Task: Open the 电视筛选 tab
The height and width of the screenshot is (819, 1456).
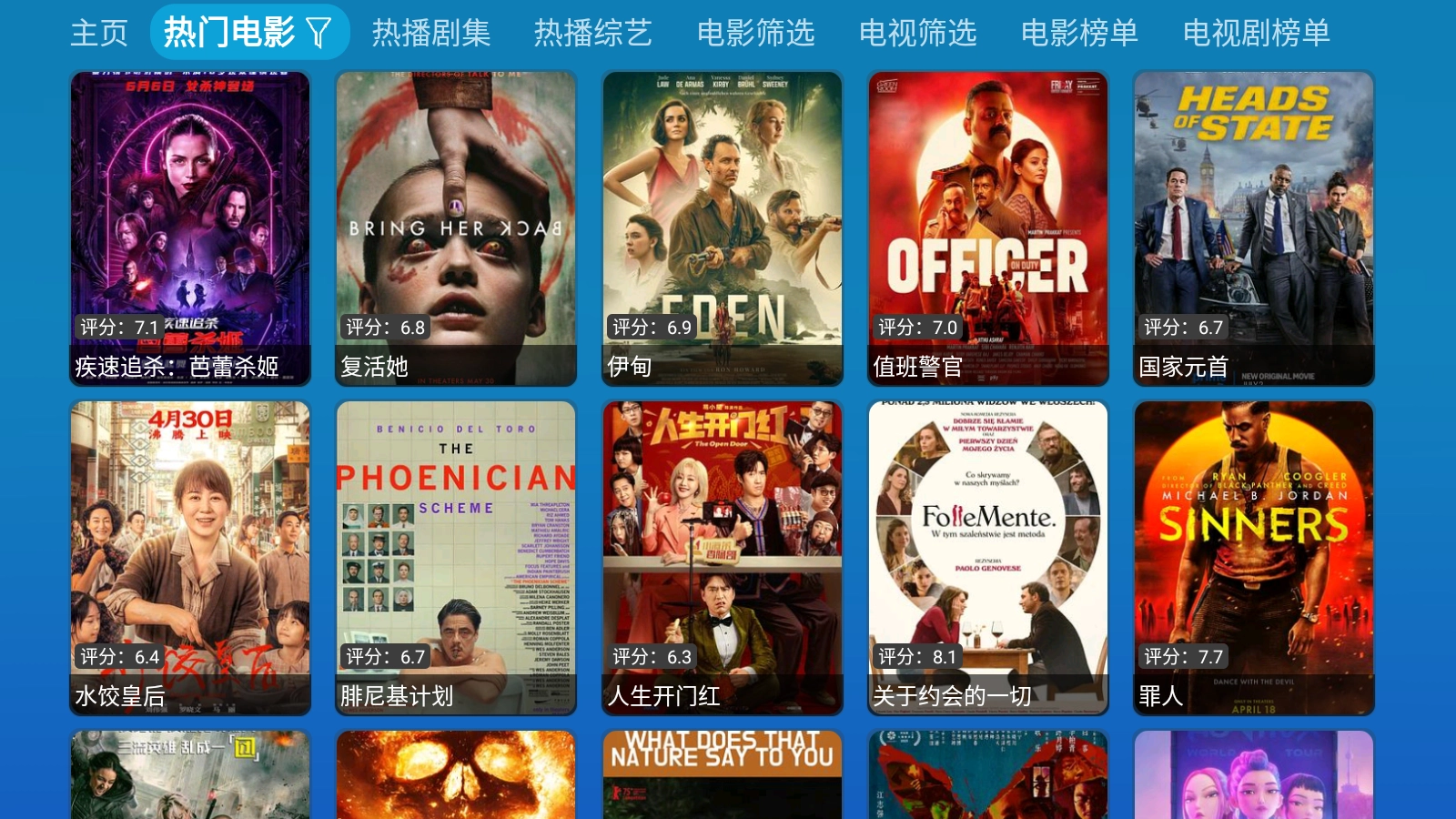Action: pos(917,33)
